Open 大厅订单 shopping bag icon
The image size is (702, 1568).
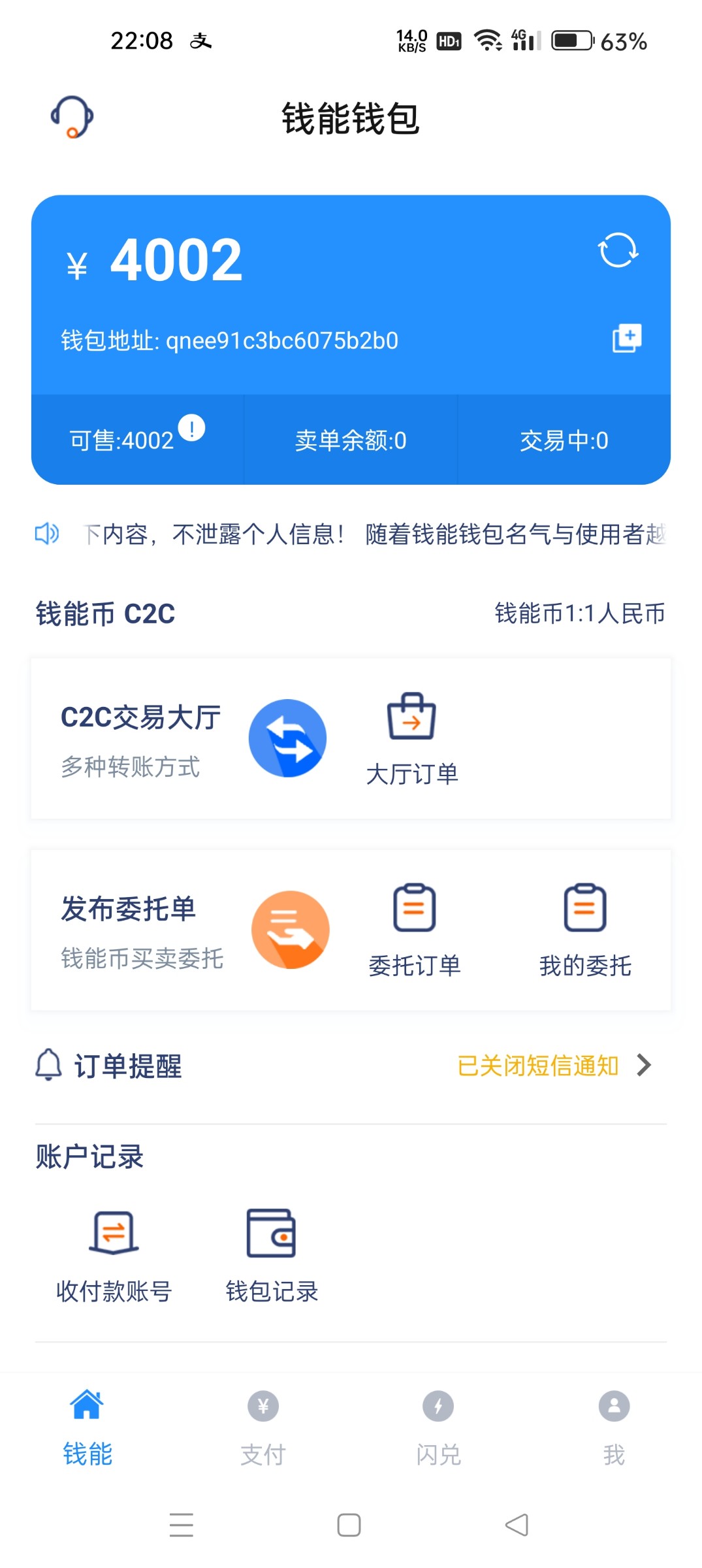coord(412,722)
